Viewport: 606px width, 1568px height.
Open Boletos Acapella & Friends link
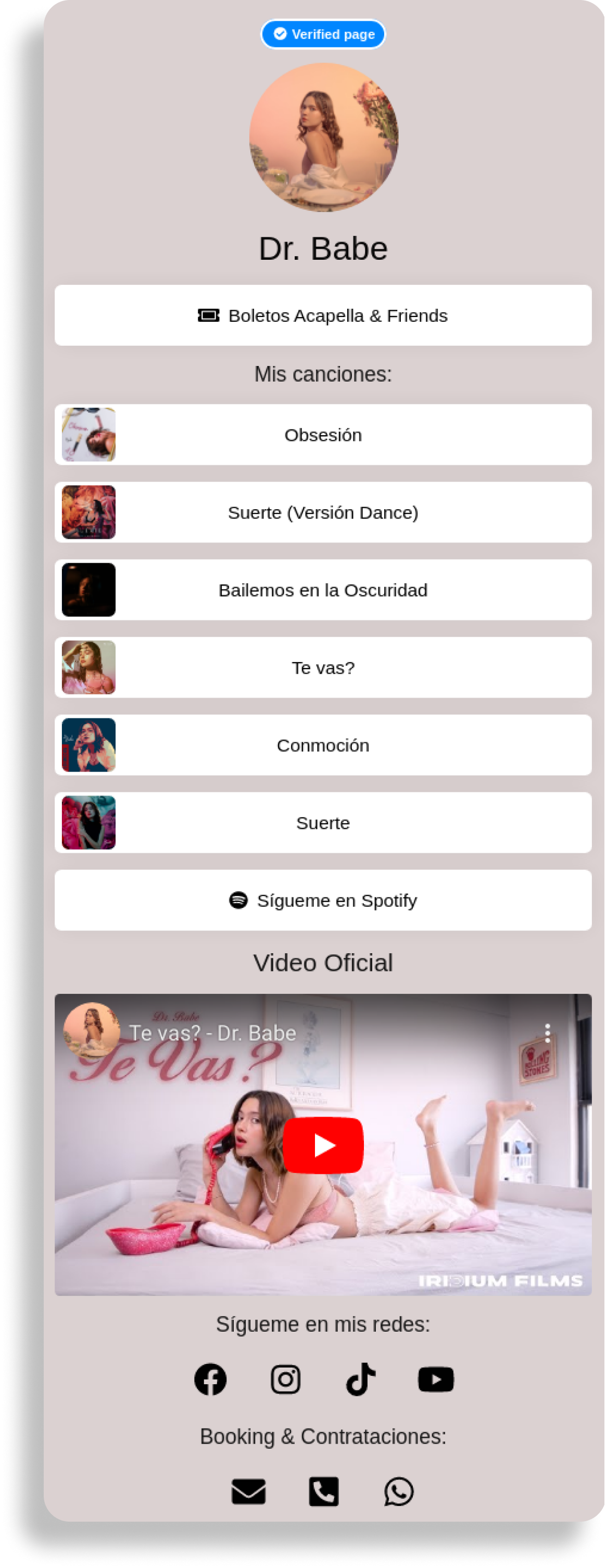[322, 315]
